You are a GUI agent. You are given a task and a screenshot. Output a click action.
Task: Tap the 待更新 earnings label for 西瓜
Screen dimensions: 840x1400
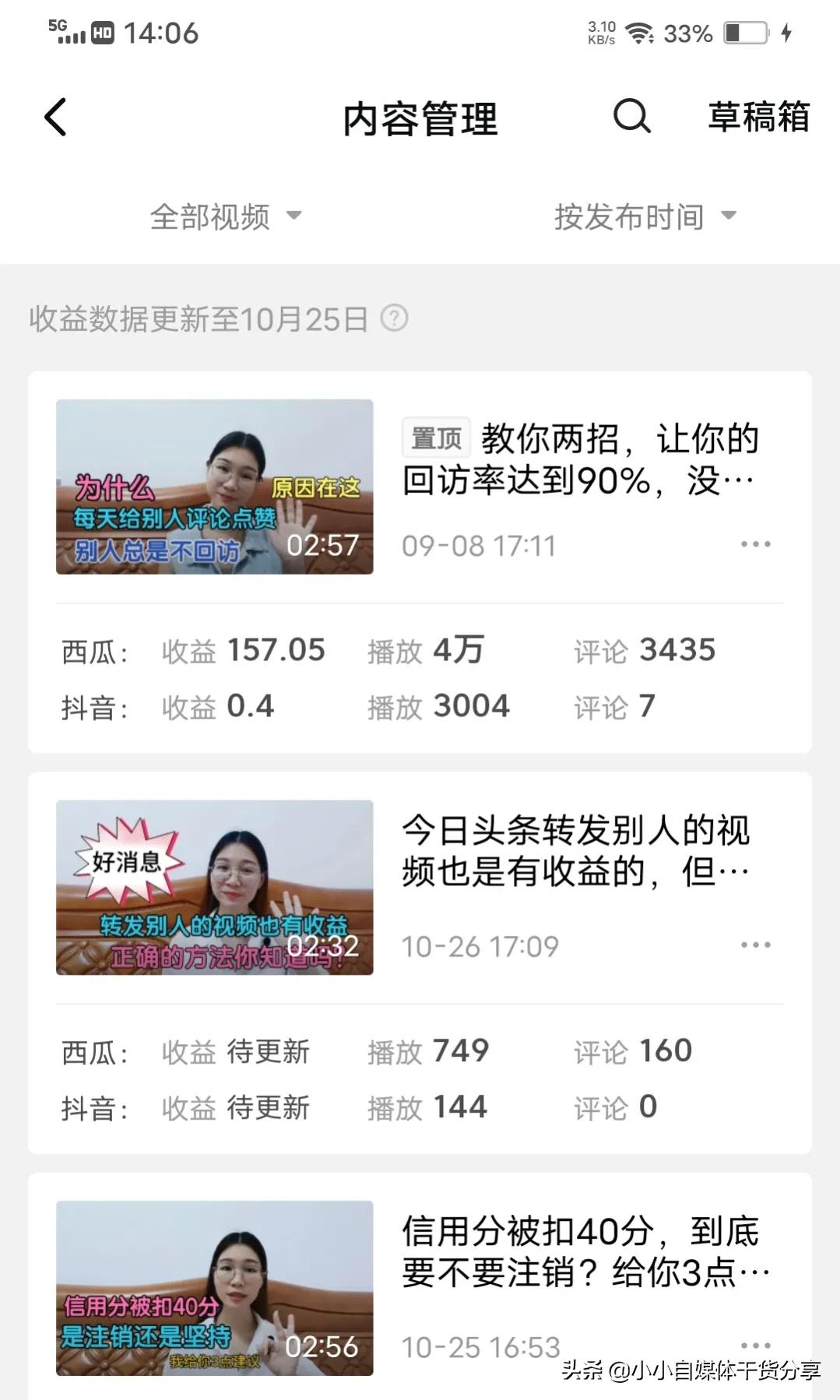[268, 1052]
